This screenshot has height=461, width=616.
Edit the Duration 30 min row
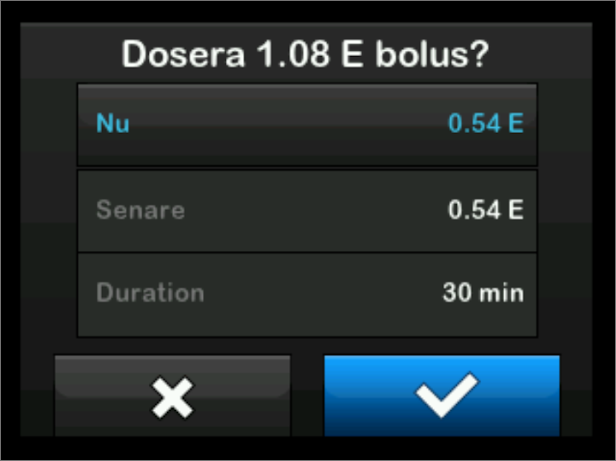(x=308, y=294)
